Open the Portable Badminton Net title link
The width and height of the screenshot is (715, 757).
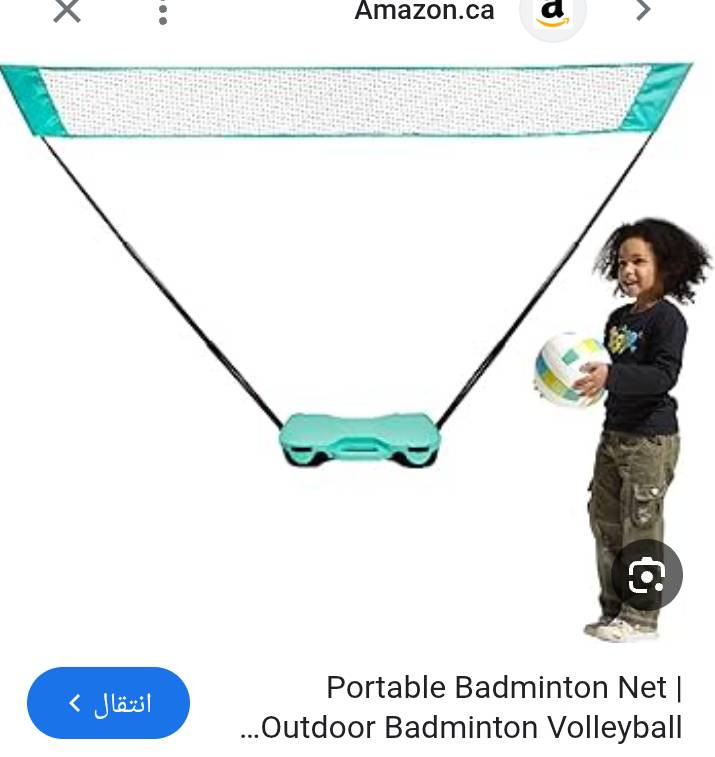(x=462, y=707)
